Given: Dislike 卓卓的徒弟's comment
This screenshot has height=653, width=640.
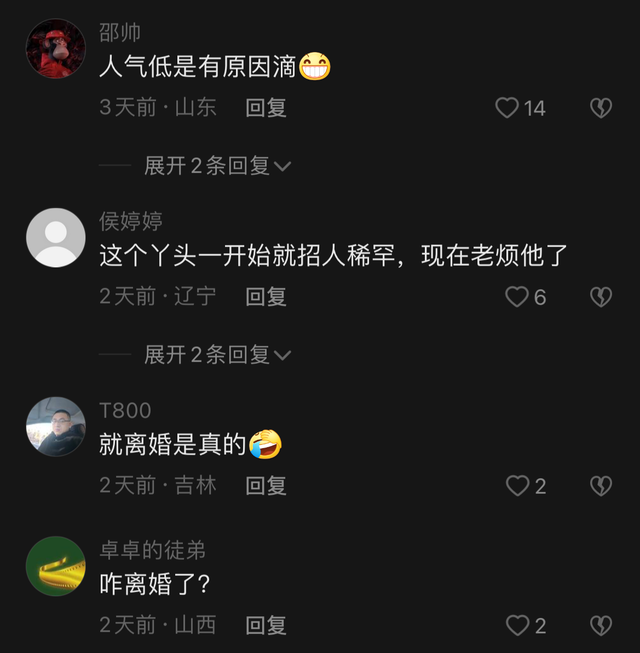Looking at the screenshot, I should (x=600, y=626).
